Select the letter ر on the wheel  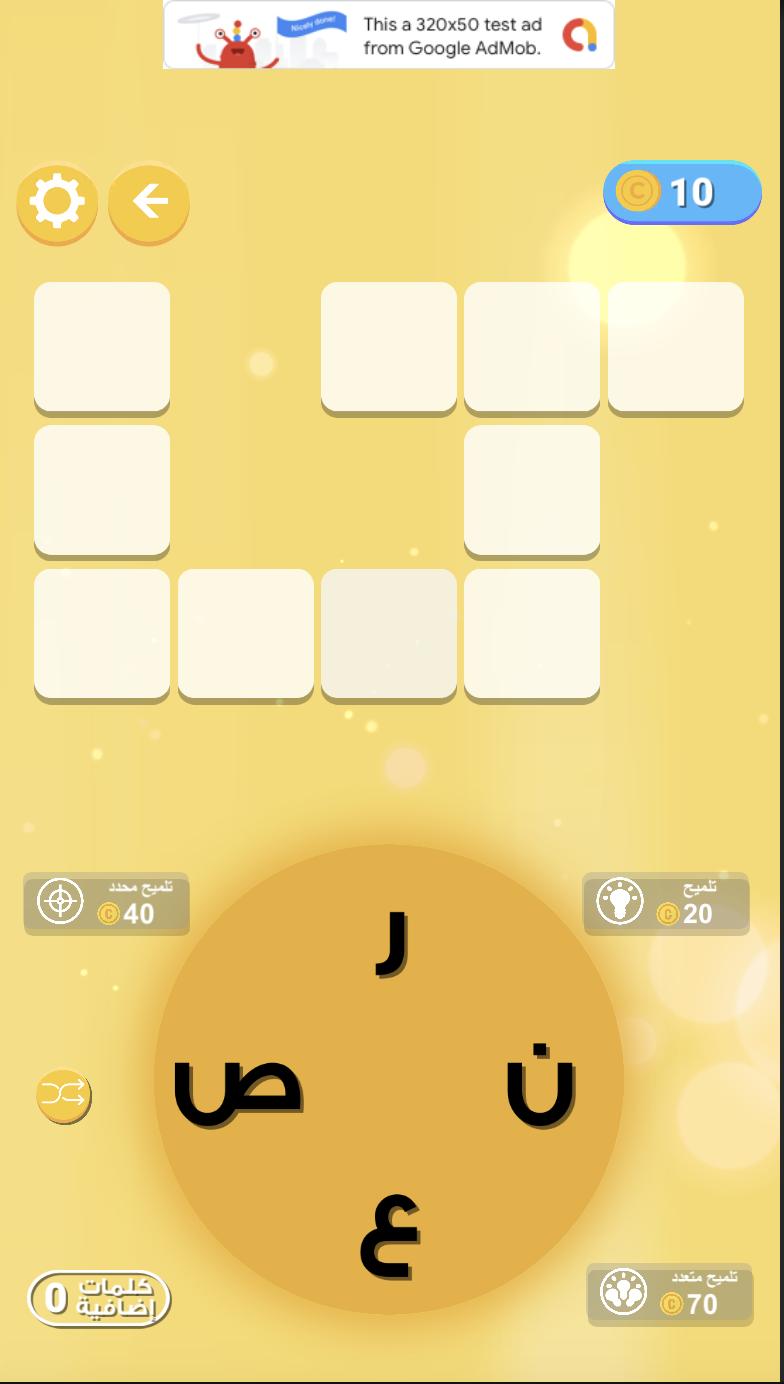[x=392, y=944]
